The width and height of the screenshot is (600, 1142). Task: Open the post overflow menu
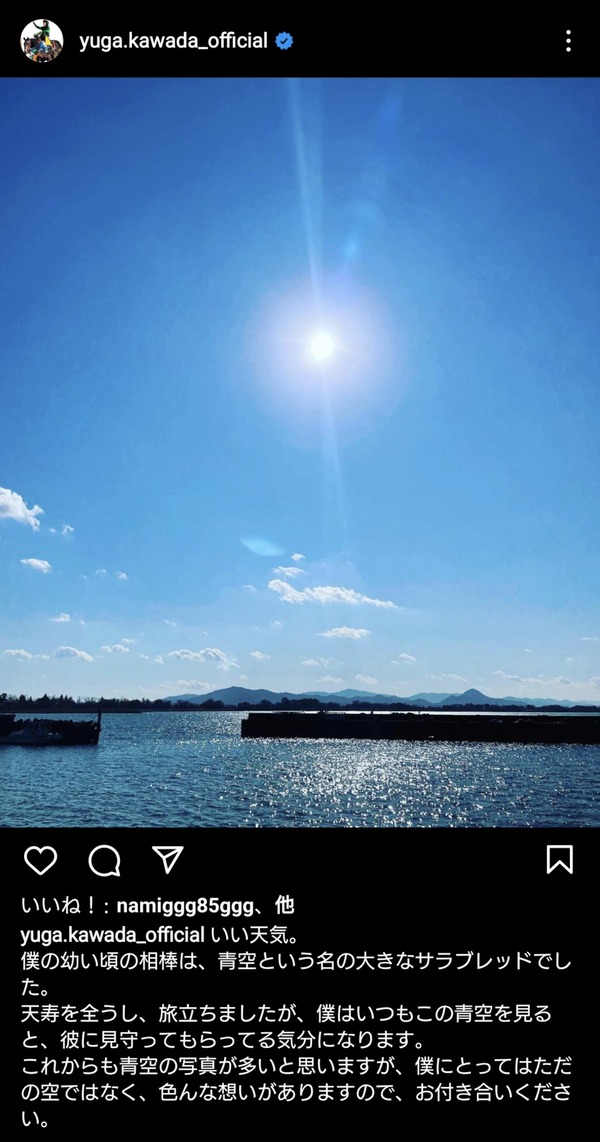point(568,41)
